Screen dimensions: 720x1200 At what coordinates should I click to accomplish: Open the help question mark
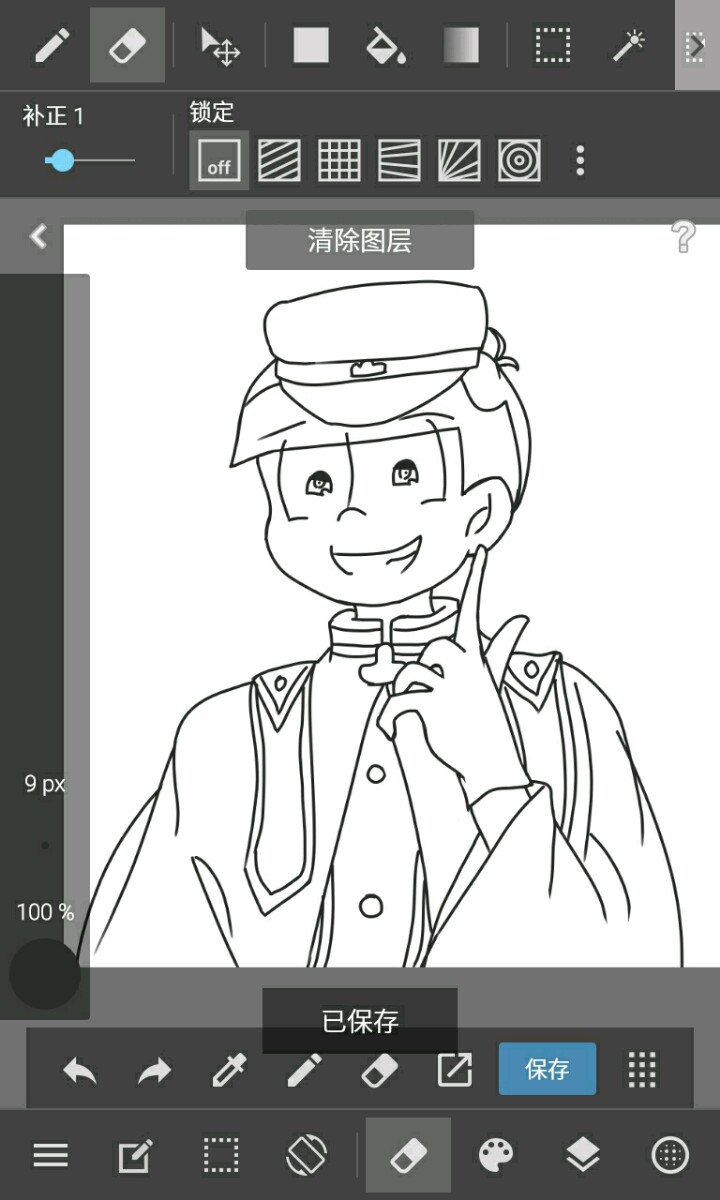[x=683, y=237]
